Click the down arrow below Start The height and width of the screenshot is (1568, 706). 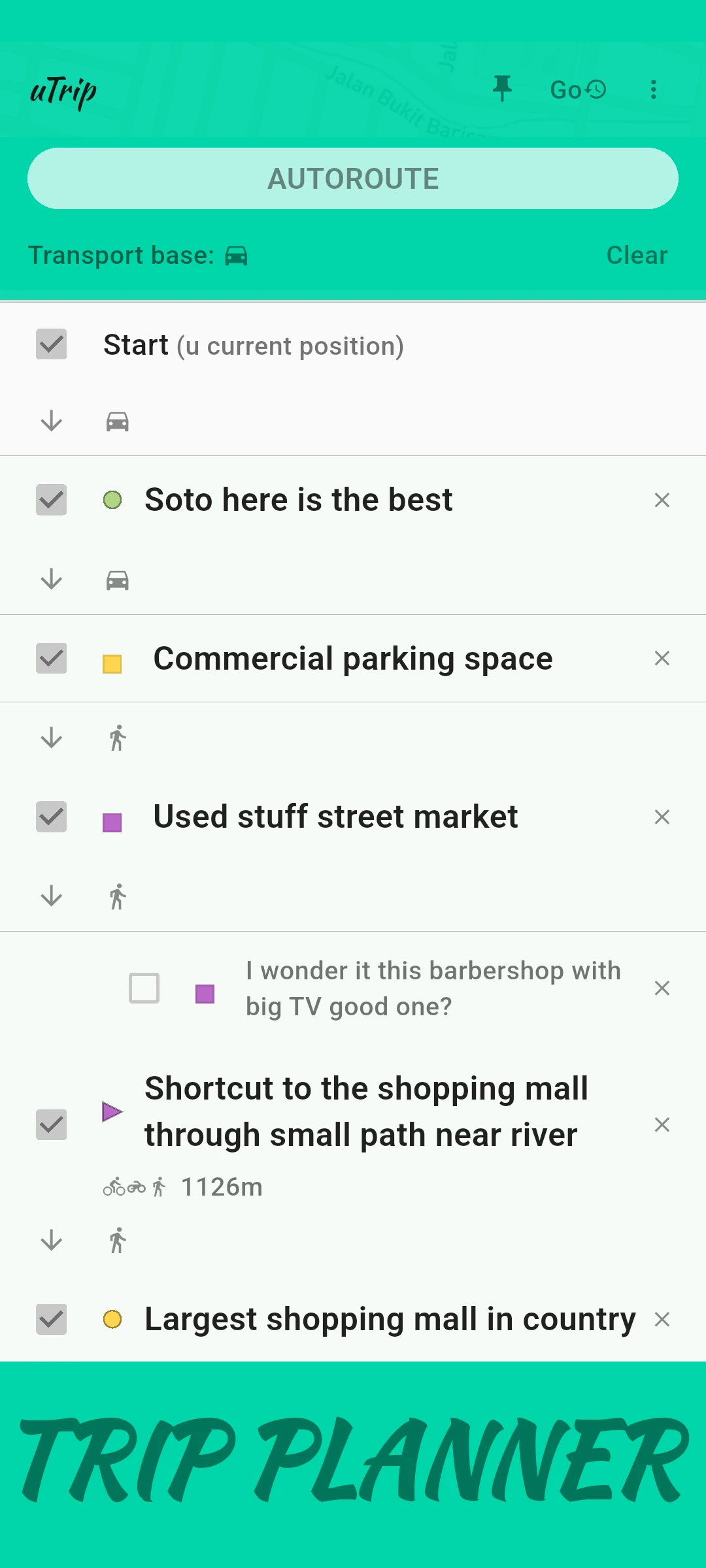(x=52, y=421)
